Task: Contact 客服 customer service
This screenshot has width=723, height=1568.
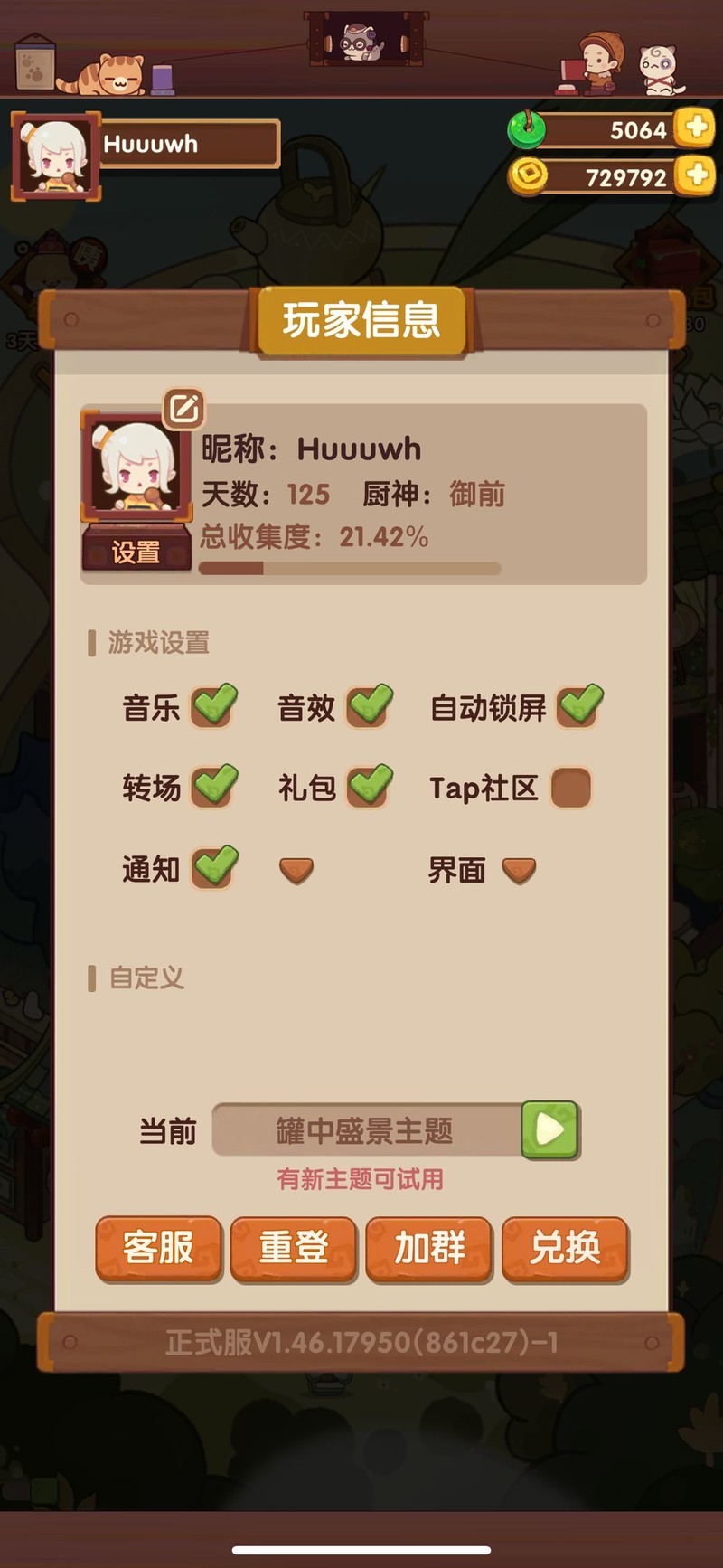Action: tap(159, 1249)
